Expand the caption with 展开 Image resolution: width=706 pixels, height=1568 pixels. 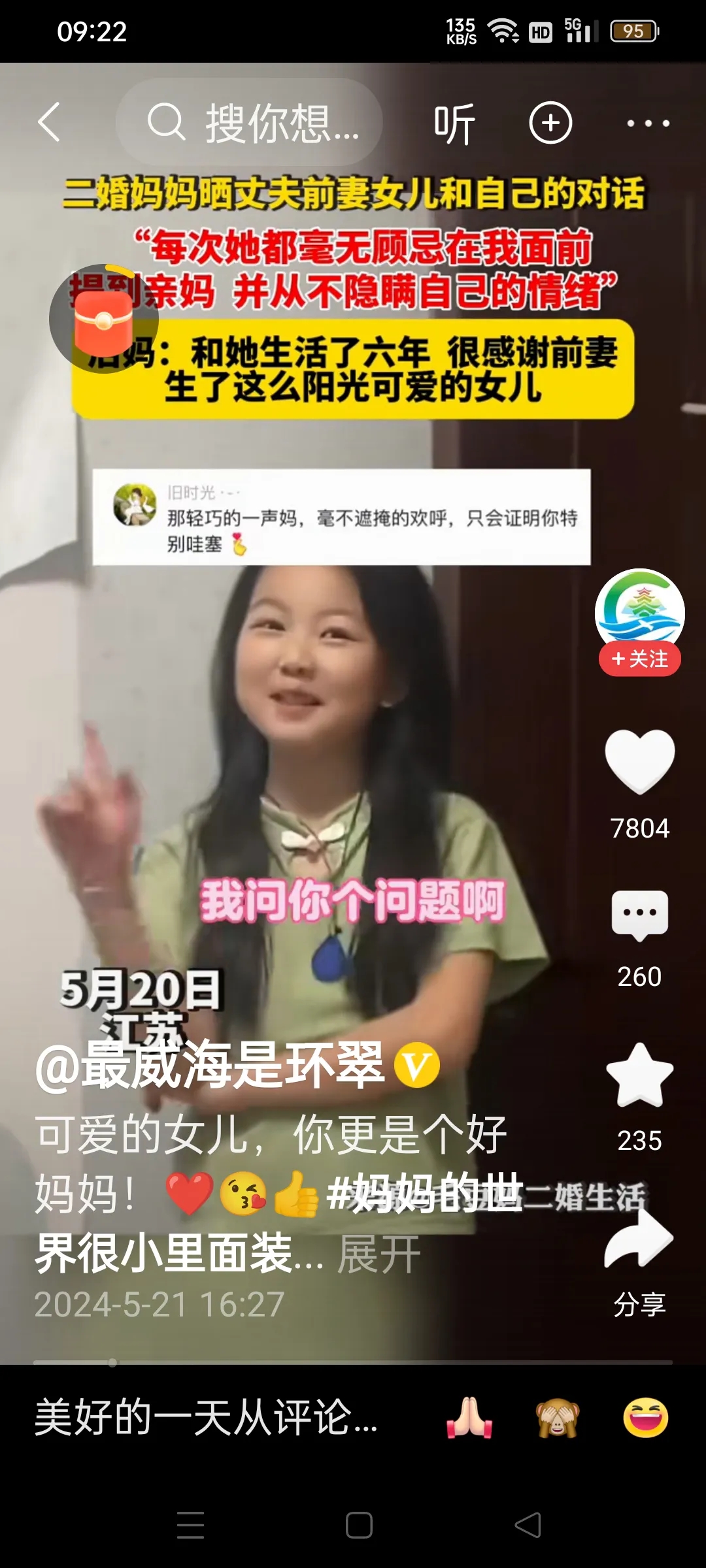[379, 1254]
